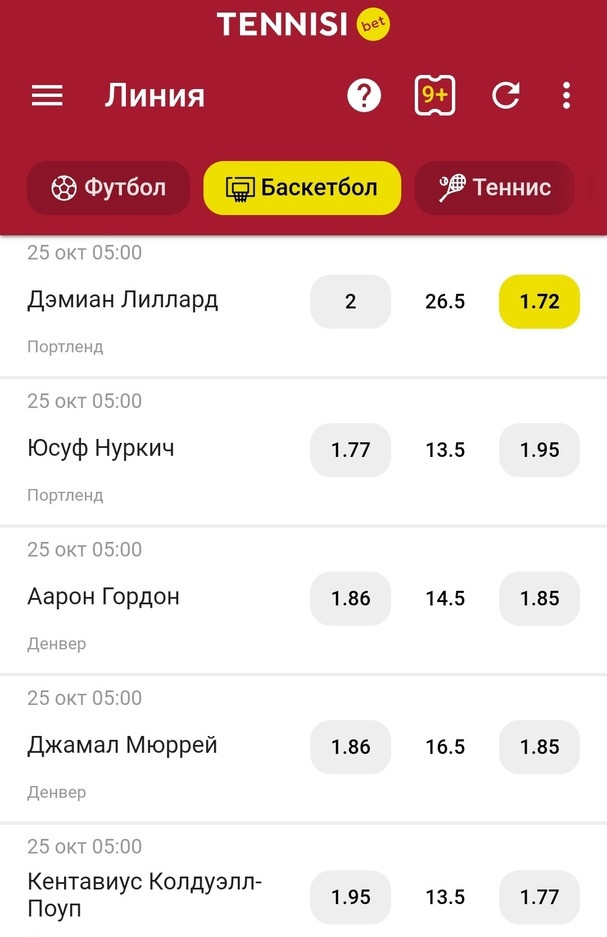This screenshot has width=607, height=937.
Task: Pick odds 1.85 for Аарон Гордон
Action: point(539,598)
